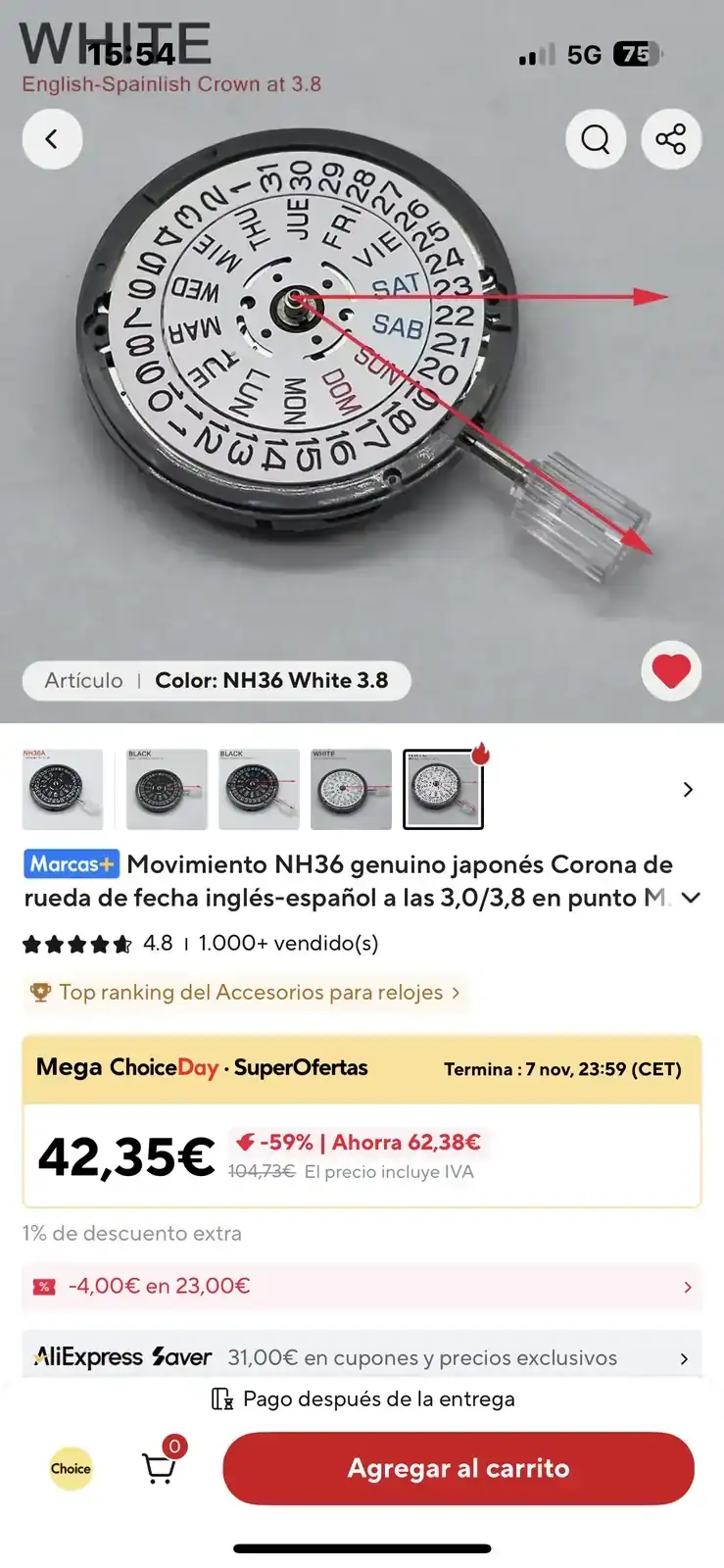The width and height of the screenshot is (724, 1568).
Task: Share this product
Action: pyautogui.click(x=671, y=139)
